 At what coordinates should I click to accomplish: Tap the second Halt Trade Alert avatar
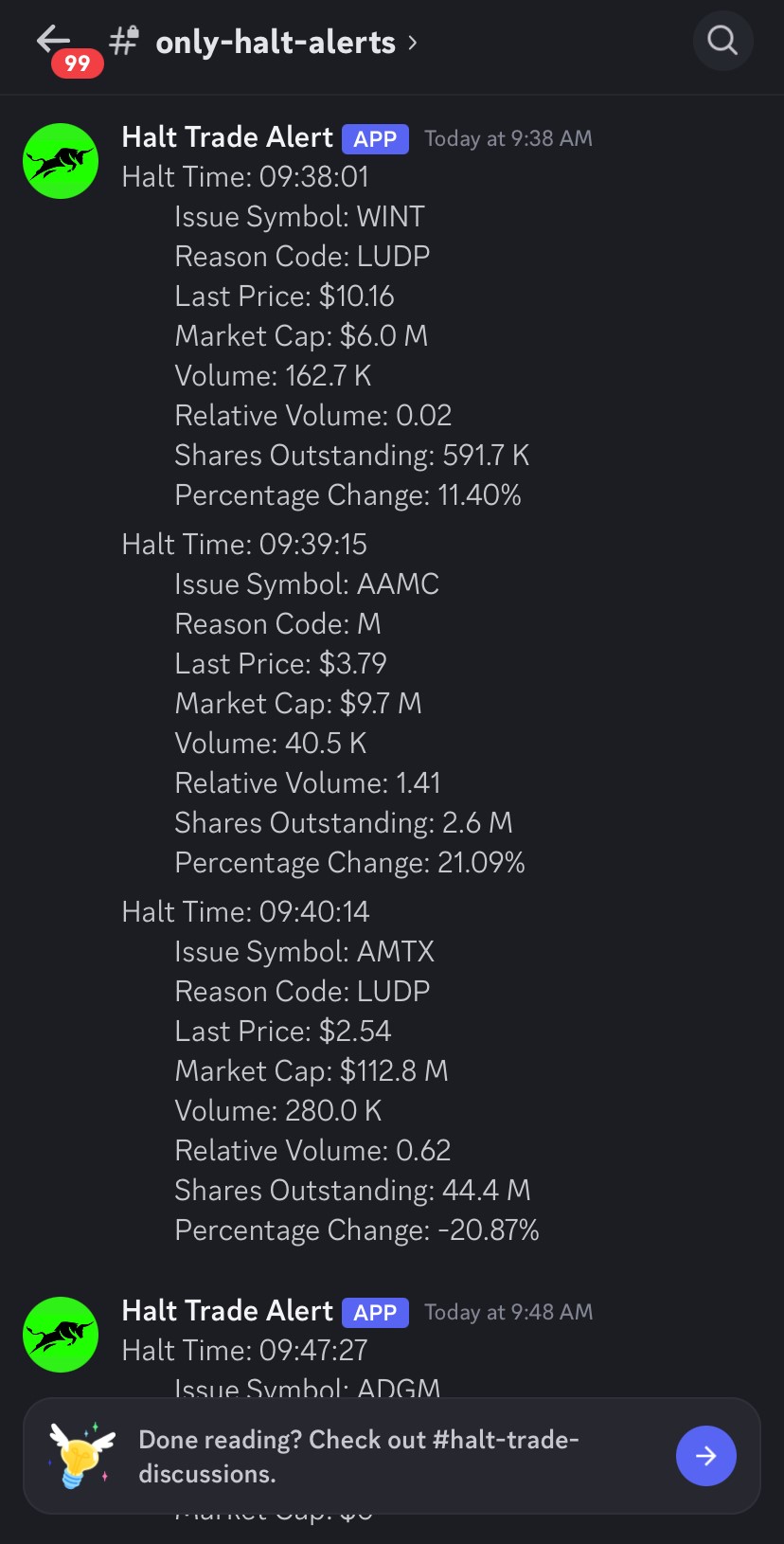click(60, 1334)
